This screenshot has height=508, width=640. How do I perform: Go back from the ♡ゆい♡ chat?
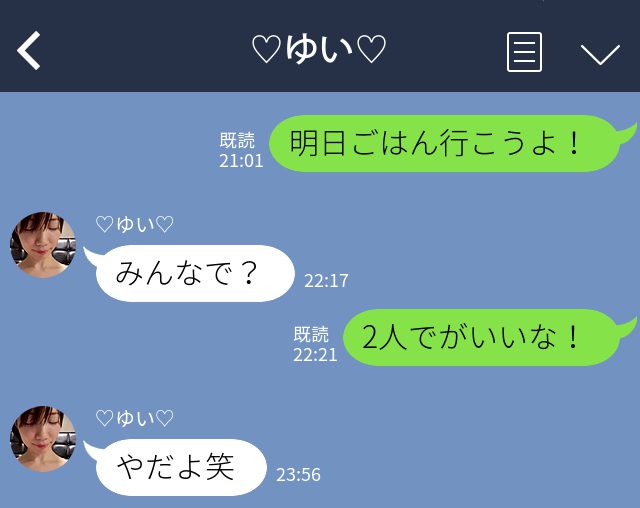(30, 51)
